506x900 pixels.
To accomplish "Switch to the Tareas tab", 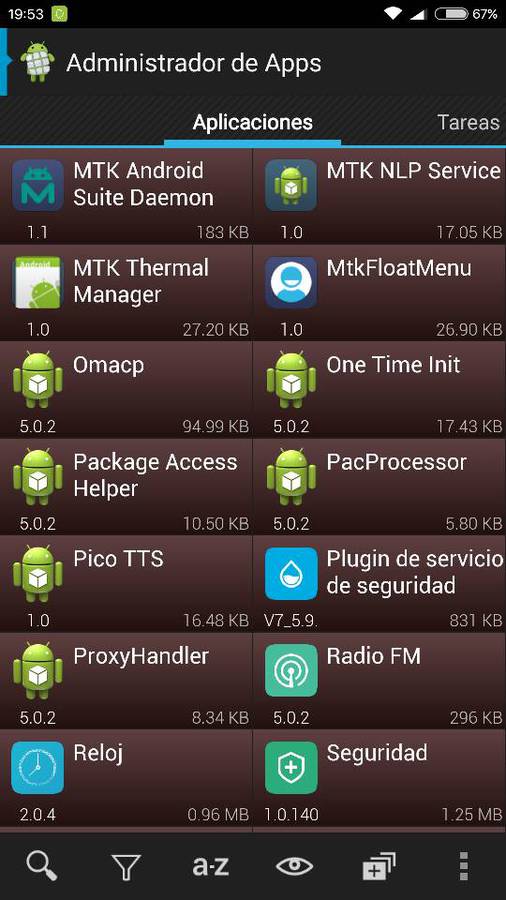I will [468, 122].
